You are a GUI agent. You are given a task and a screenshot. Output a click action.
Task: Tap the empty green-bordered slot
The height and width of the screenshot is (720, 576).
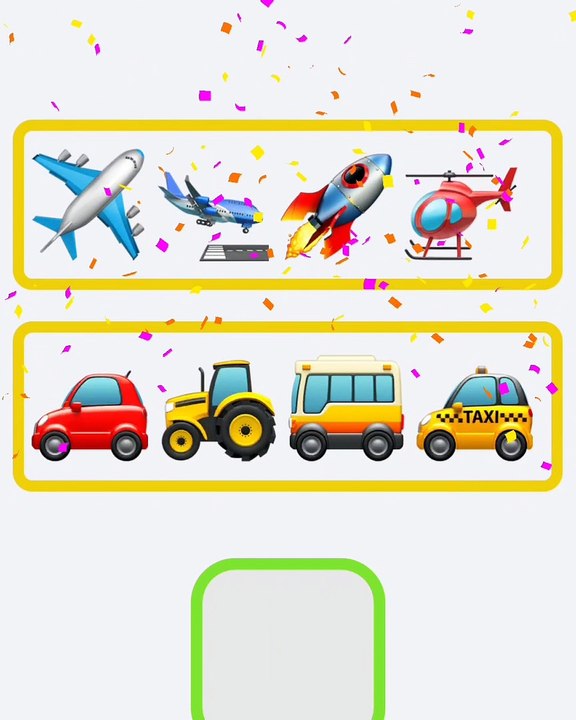pyautogui.click(x=288, y=639)
